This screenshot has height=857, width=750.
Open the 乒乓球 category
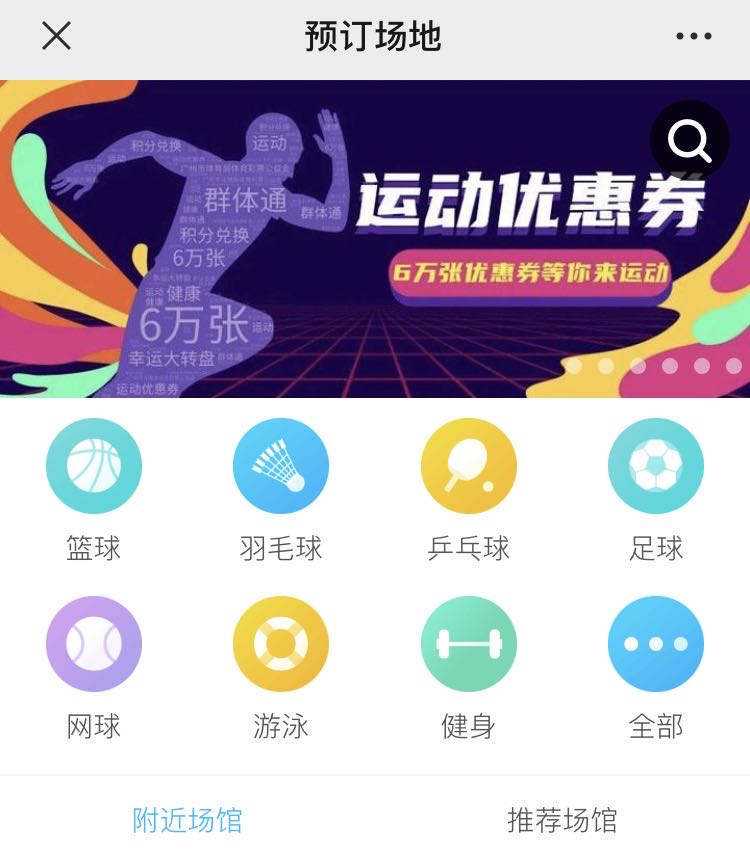tap(468, 466)
